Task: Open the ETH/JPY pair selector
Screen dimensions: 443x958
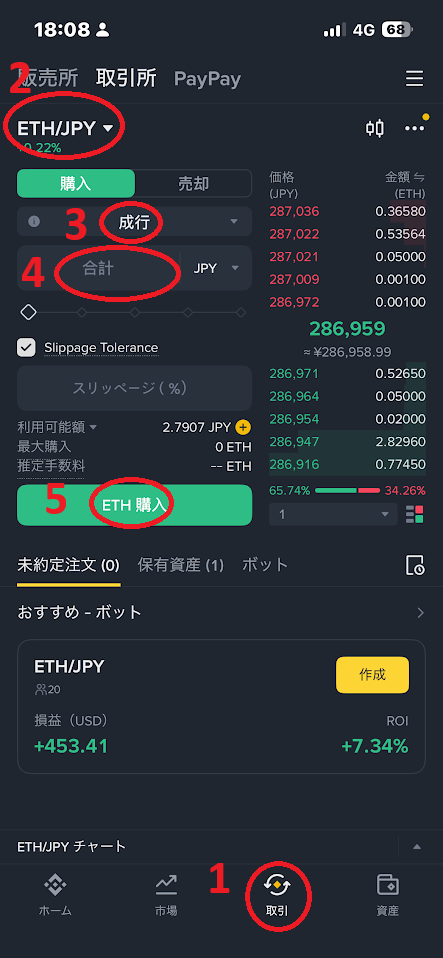Action: click(x=66, y=128)
